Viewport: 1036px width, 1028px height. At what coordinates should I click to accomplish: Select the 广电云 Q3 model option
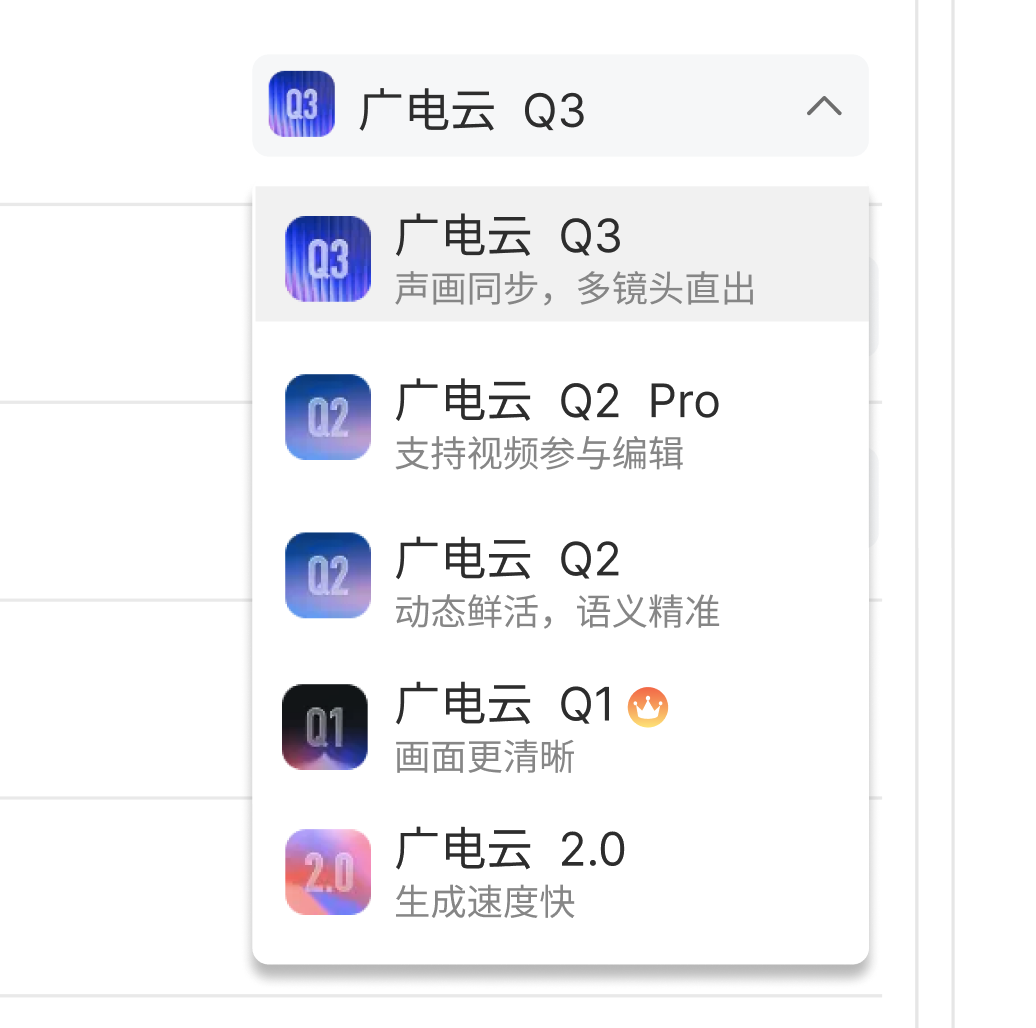(x=562, y=255)
